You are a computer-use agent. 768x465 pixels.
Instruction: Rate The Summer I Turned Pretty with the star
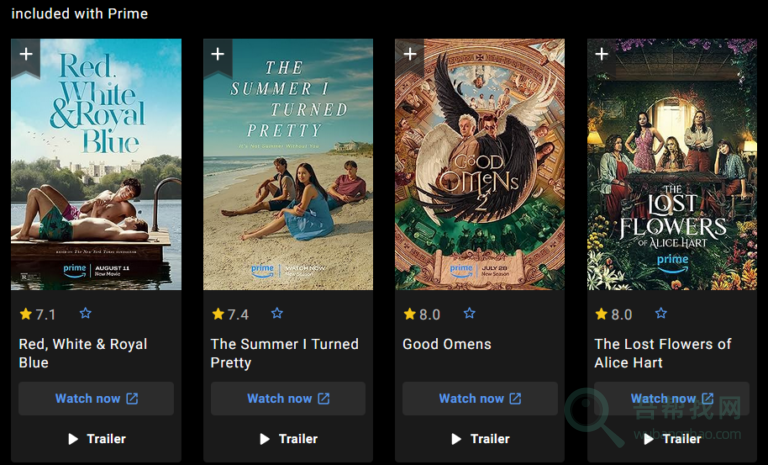[x=277, y=313]
